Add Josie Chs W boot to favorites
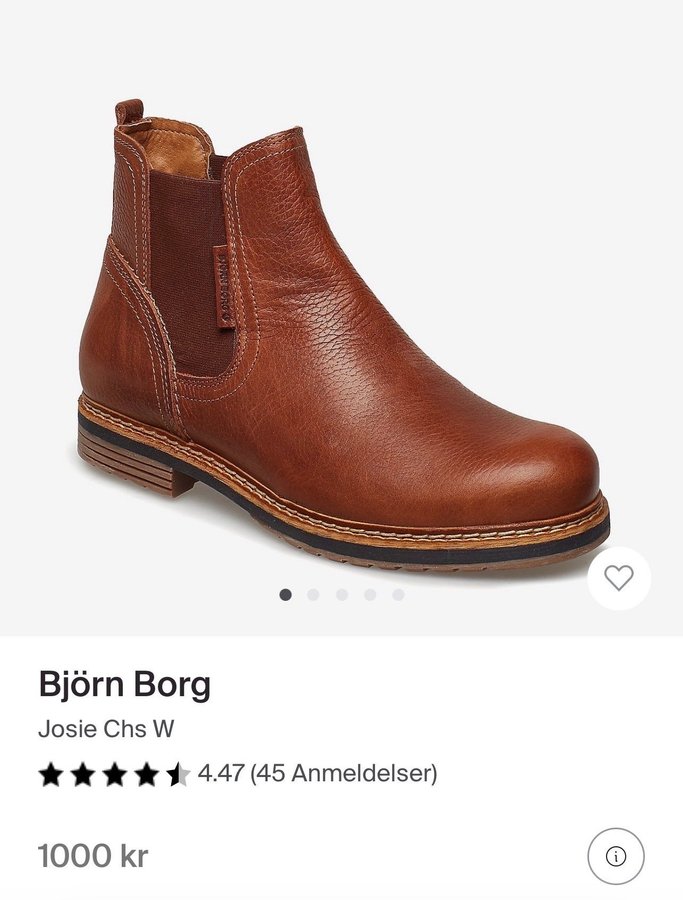The width and height of the screenshot is (683, 900). (x=619, y=578)
